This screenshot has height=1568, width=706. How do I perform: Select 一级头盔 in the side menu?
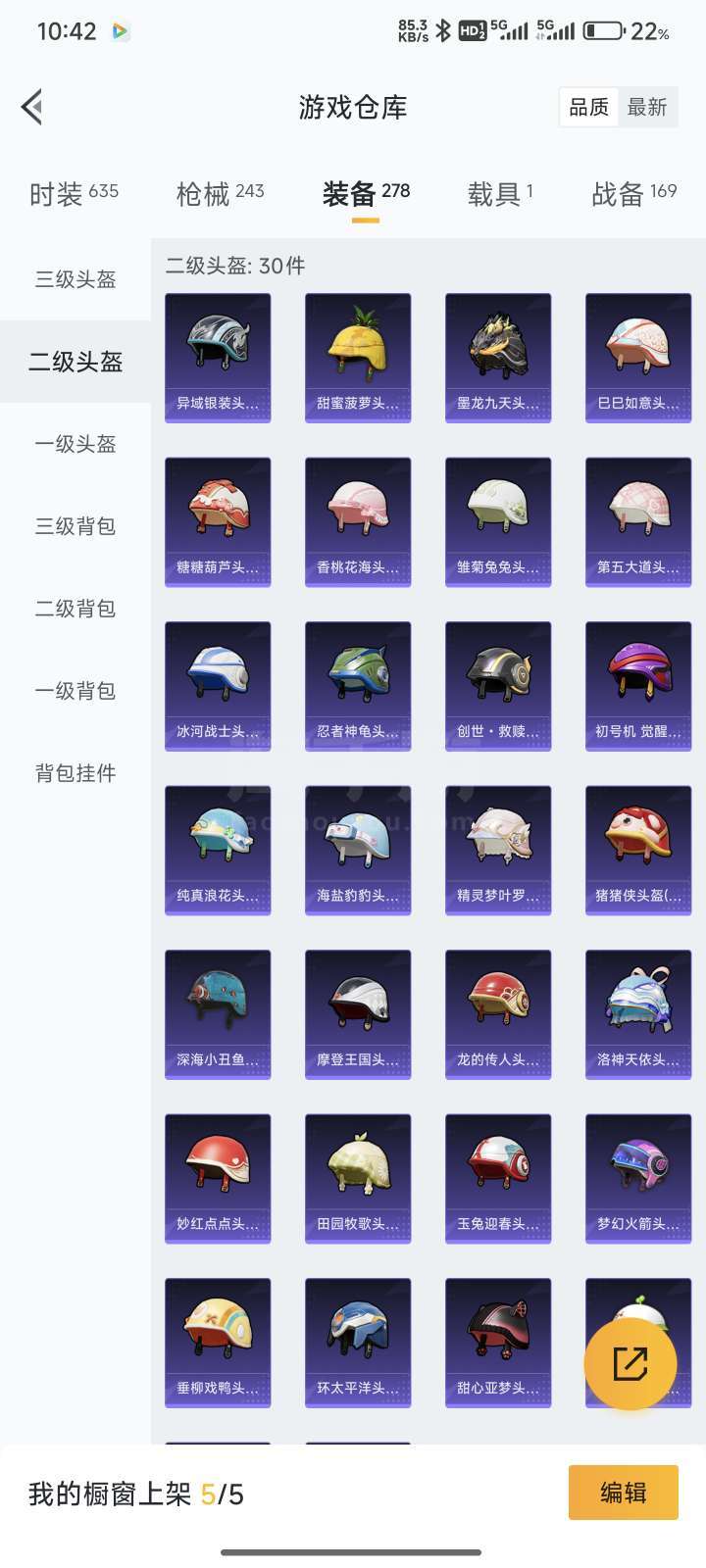coord(76,444)
